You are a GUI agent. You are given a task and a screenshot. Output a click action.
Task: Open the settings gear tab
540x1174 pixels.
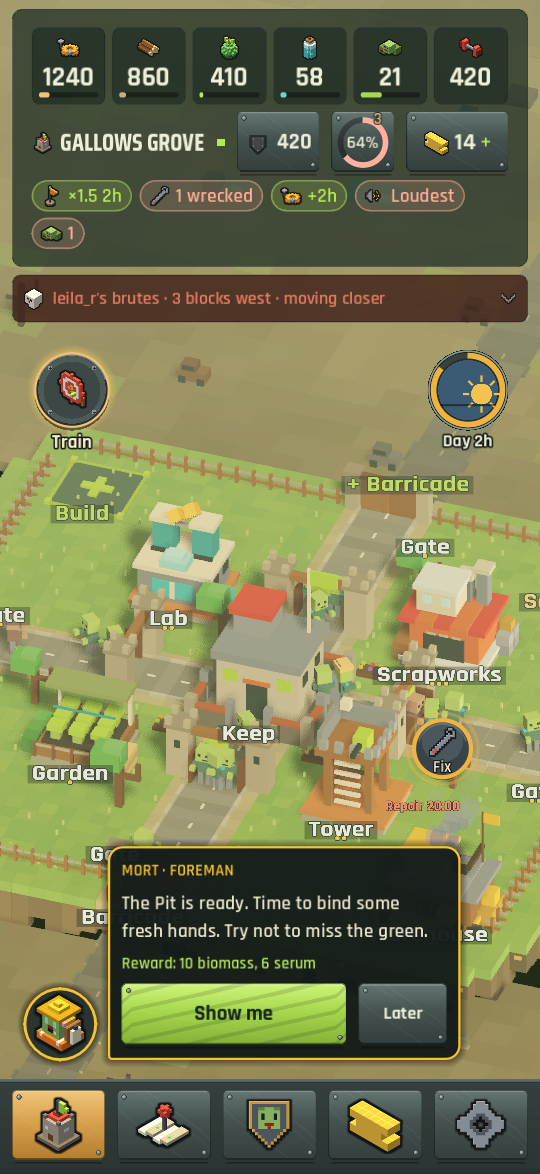click(x=481, y=1125)
